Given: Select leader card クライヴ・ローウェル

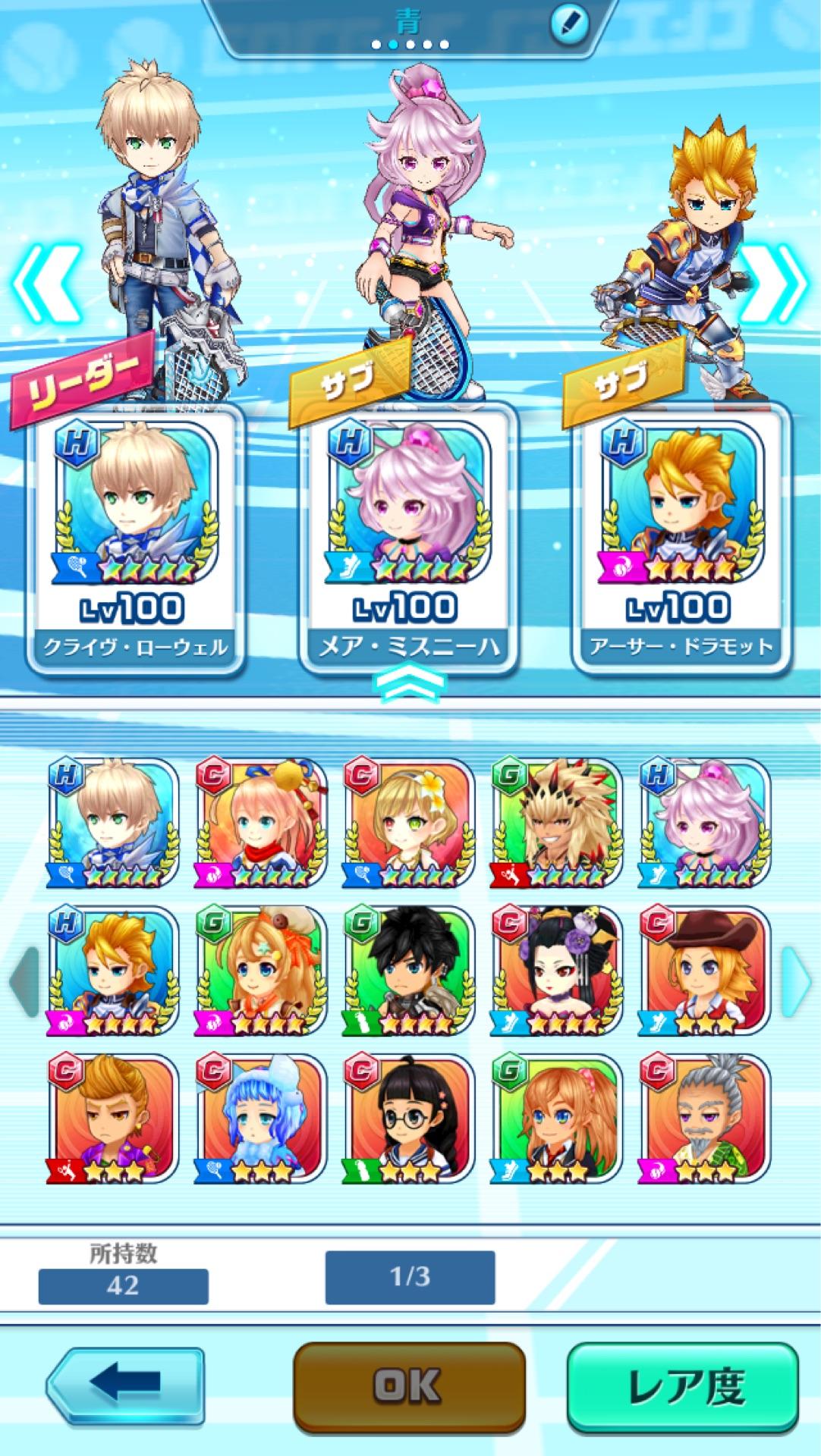Looking at the screenshot, I should 135,540.
